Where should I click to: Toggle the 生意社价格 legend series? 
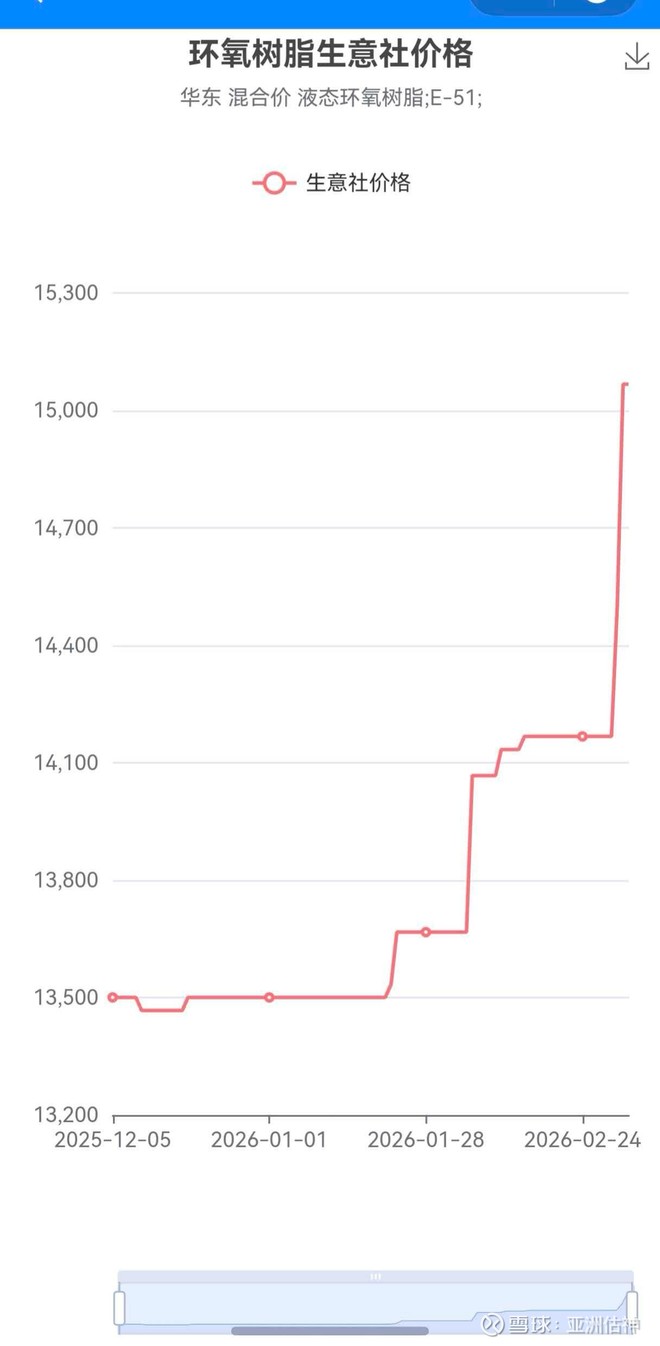331,183
